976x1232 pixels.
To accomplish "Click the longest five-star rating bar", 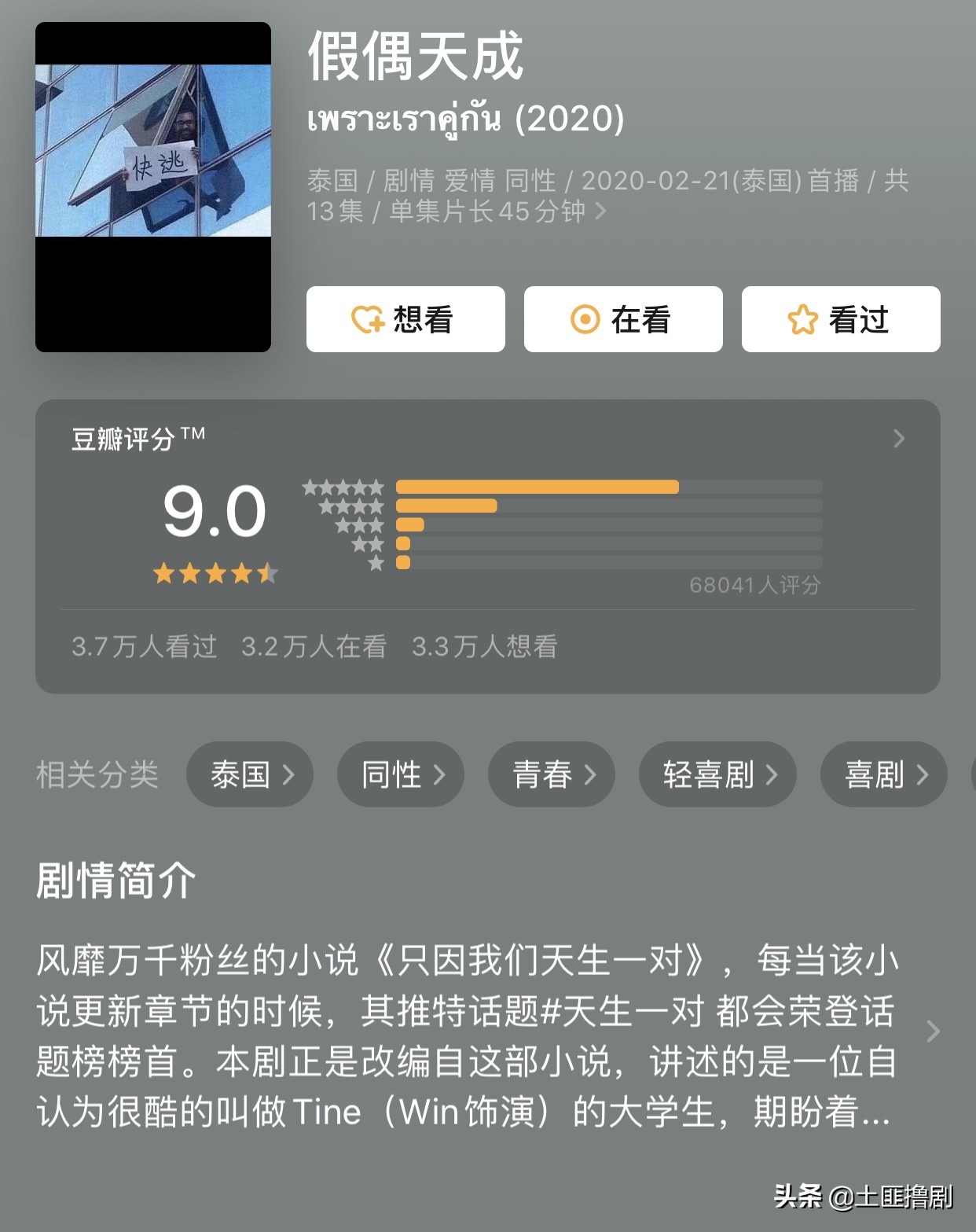I will pyautogui.click(x=538, y=486).
